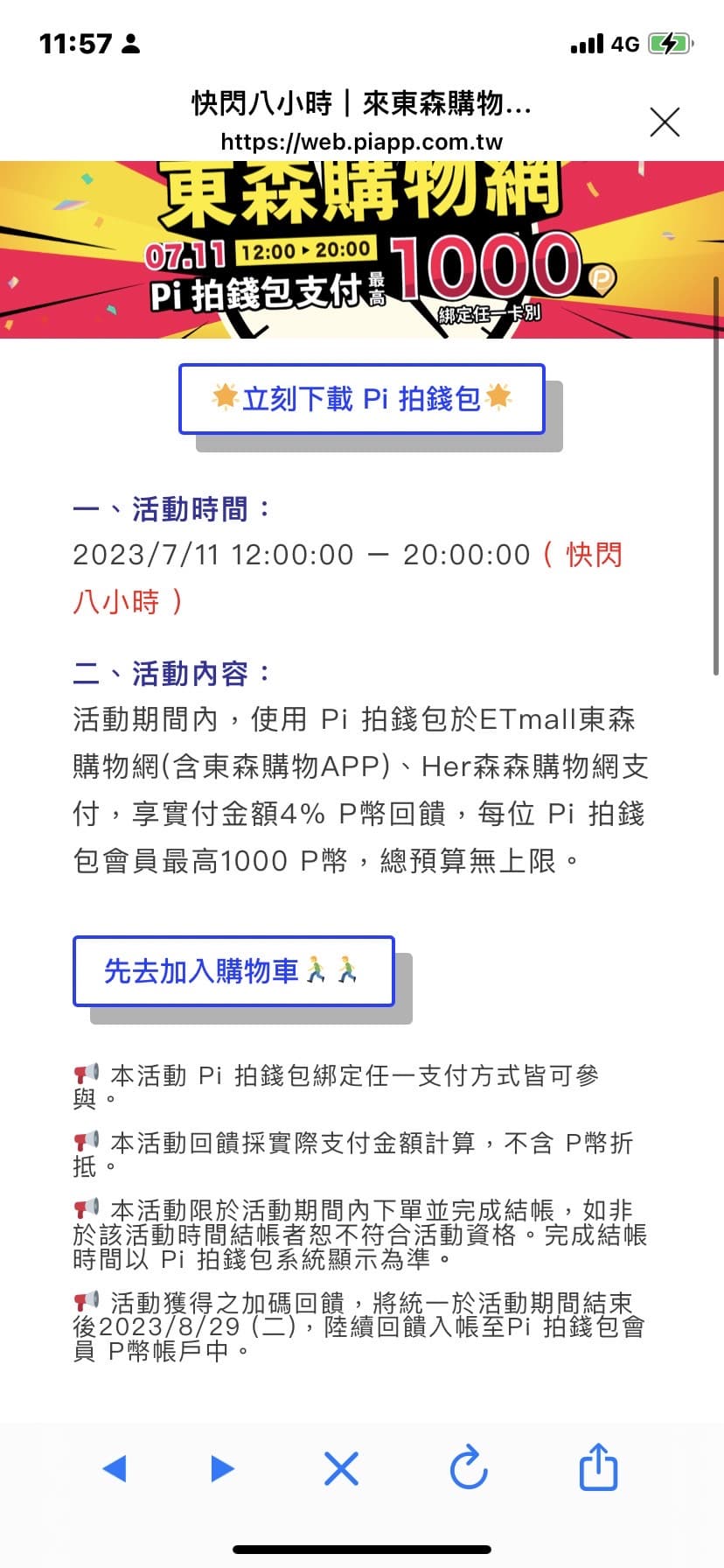This screenshot has width=724, height=1568.
Task: Tap the URL web.piapp.com.tw
Action: click(x=362, y=141)
